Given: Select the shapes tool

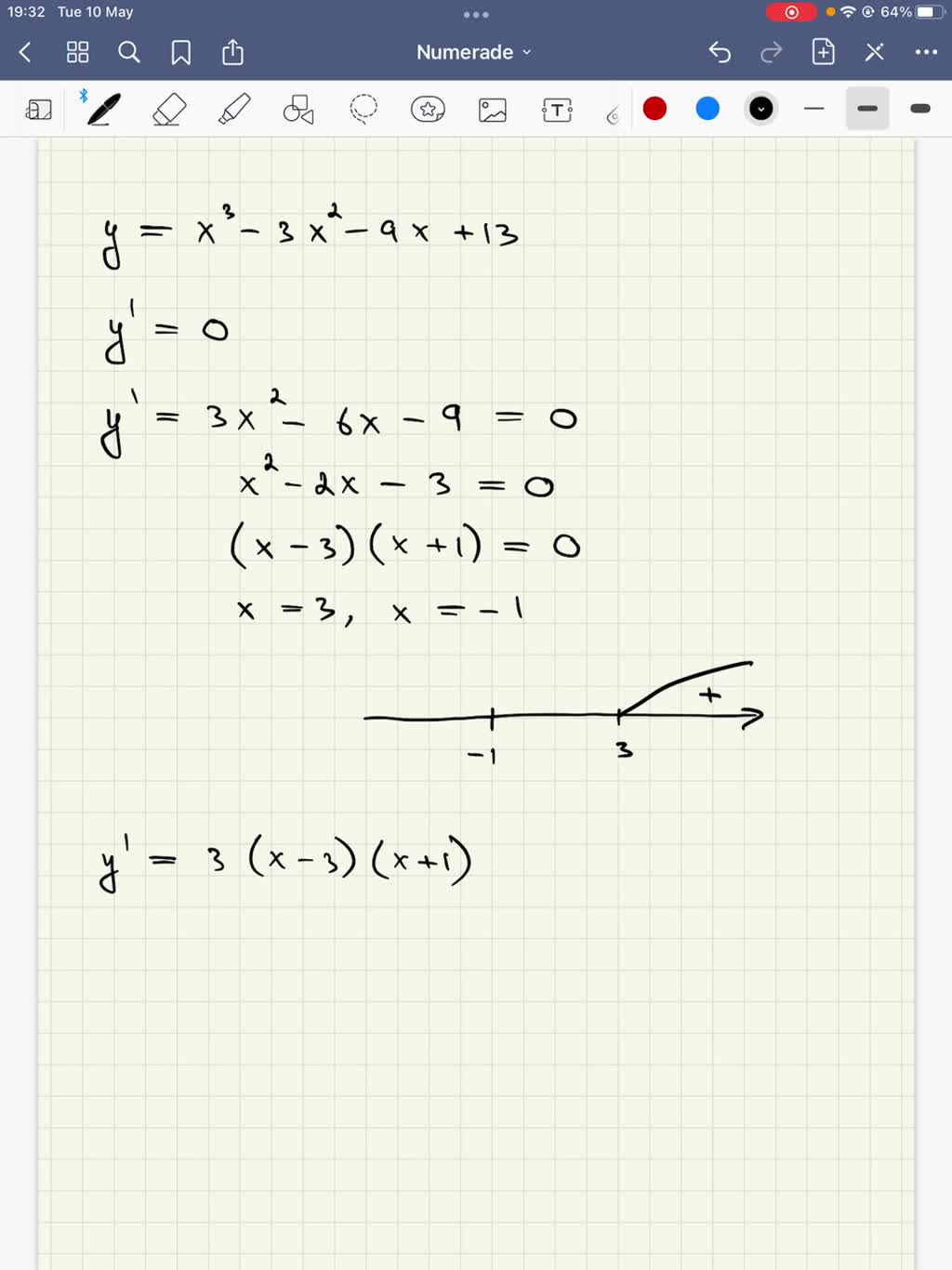Looking at the screenshot, I should [x=298, y=110].
